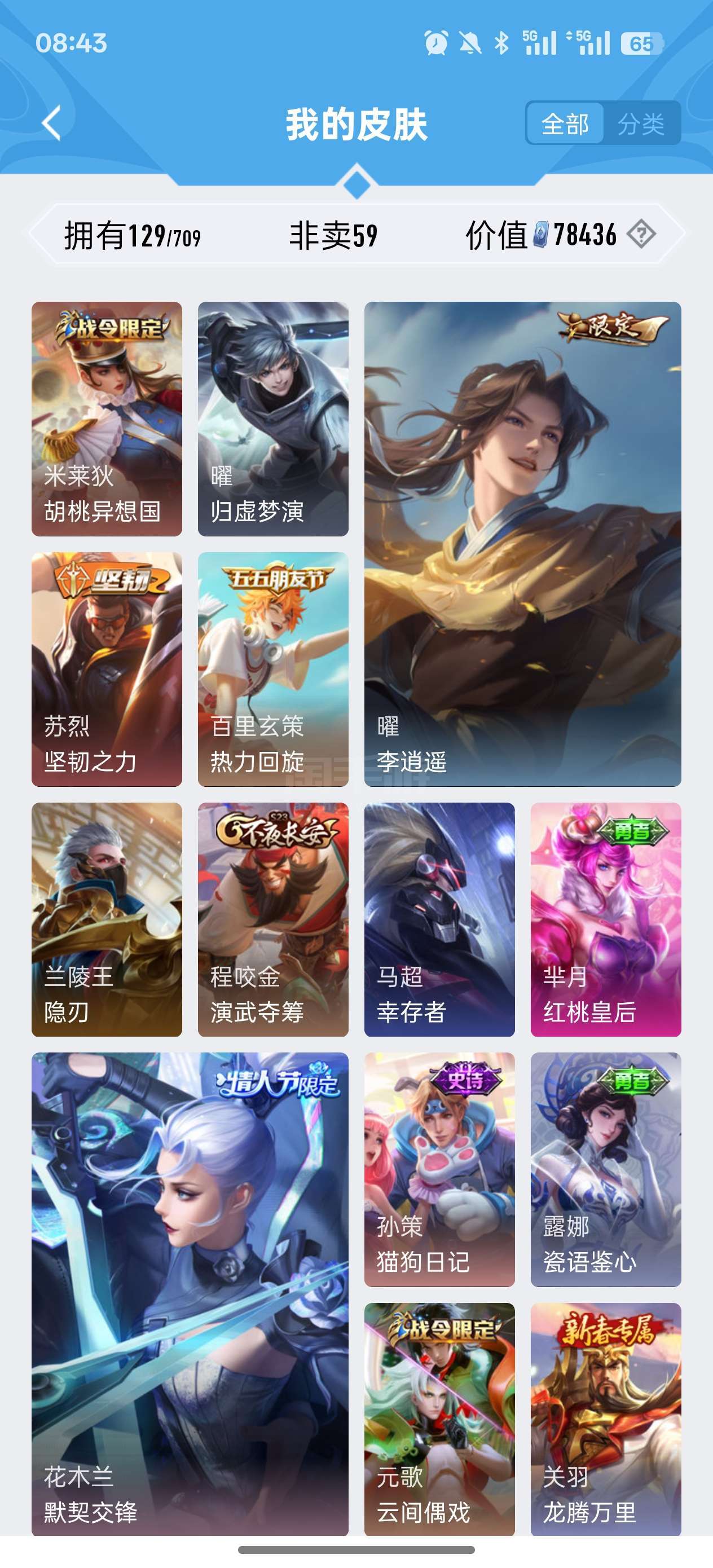Image resolution: width=713 pixels, height=1568 pixels.
Task: Open 苏烈 坚韧之力 skin card
Action: click(107, 669)
